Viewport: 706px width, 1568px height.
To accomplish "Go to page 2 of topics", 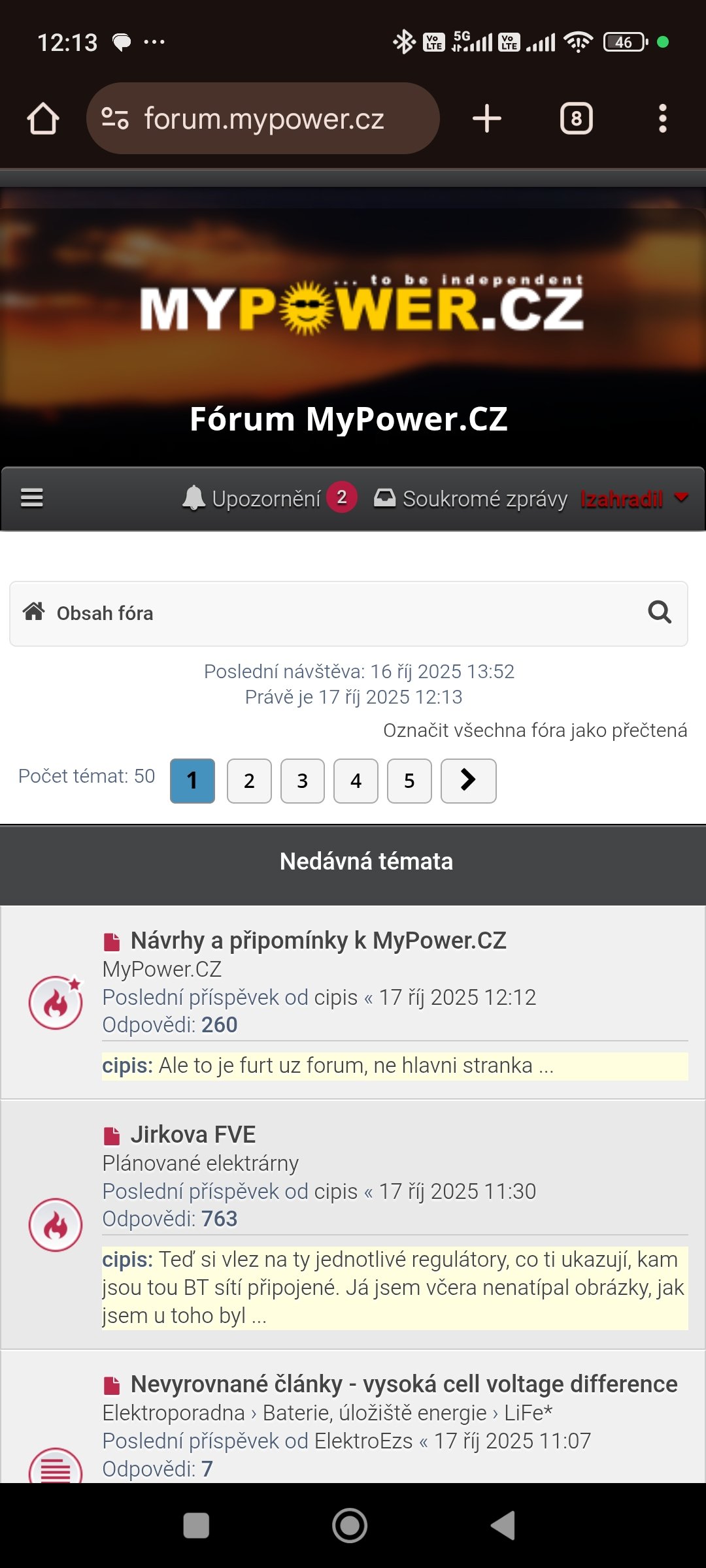I will [249, 781].
